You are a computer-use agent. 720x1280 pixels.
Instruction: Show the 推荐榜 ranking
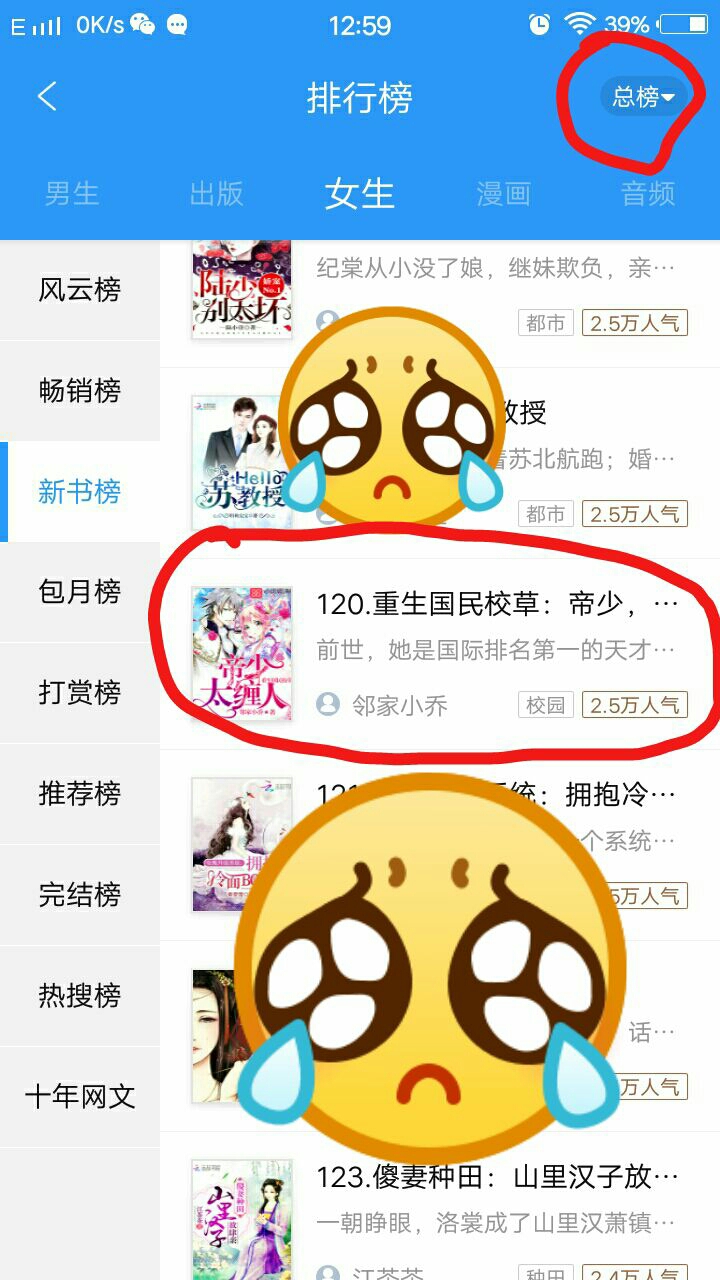click(x=80, y=794)
